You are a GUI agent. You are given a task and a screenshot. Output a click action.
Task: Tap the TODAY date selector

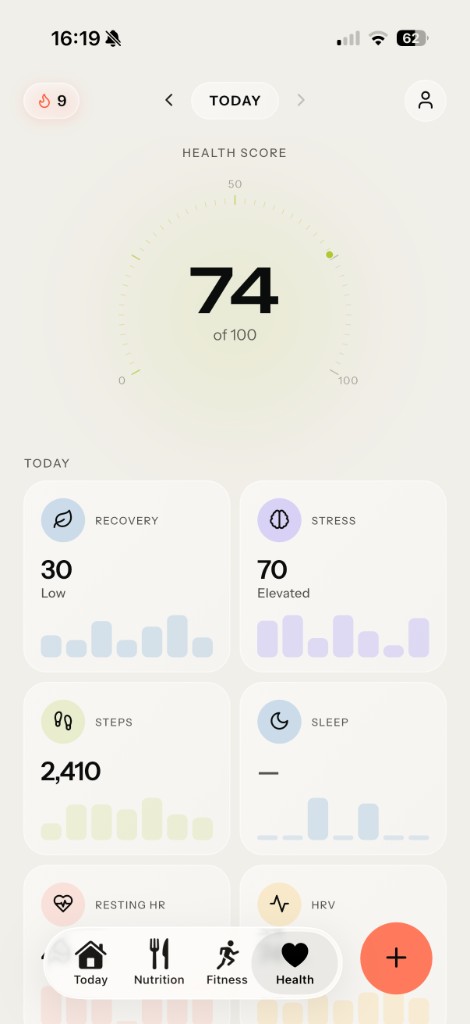pos(235,101)
